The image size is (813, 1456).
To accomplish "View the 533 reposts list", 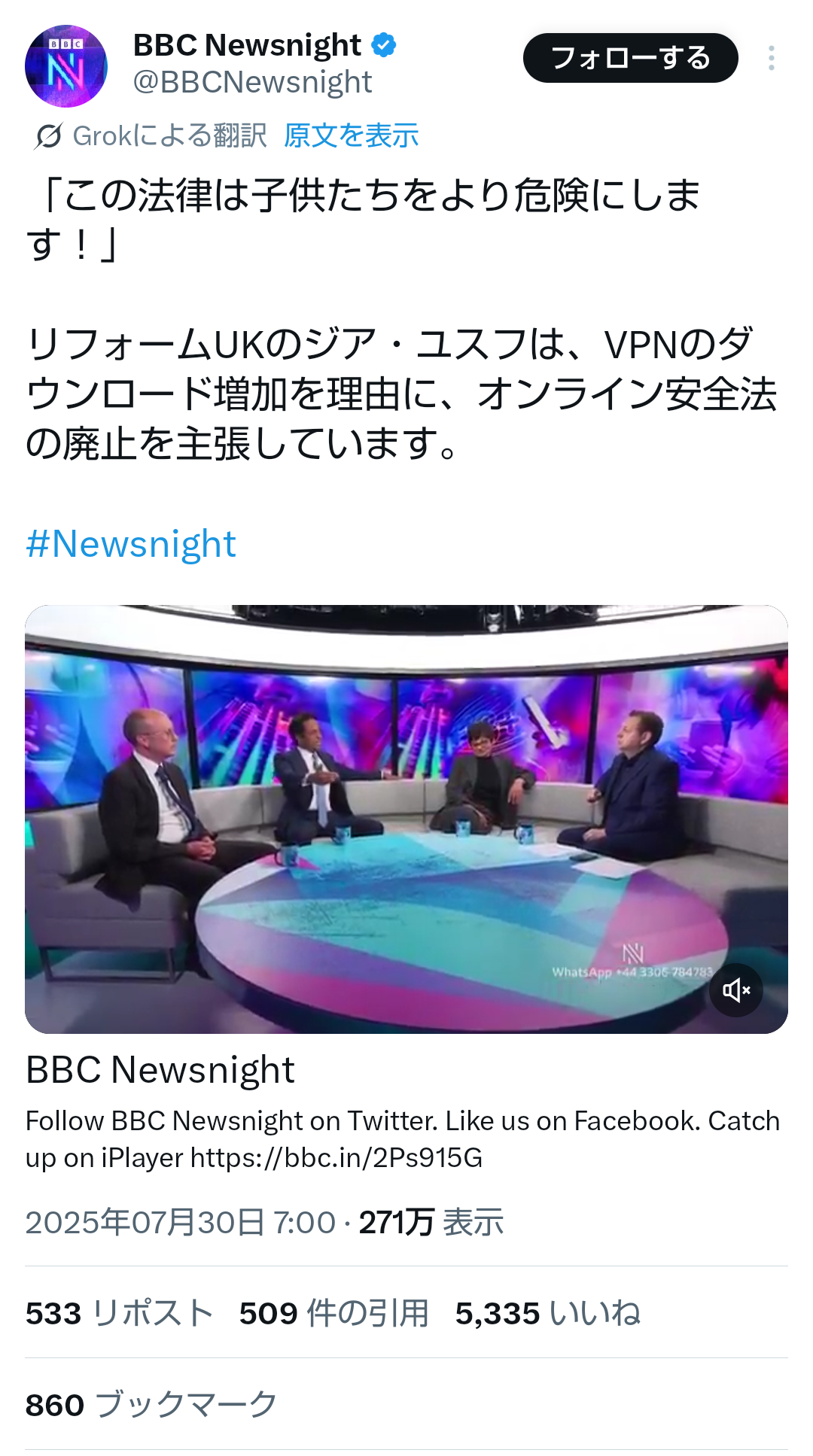I will pyautogui.click(x=119, y=1313).
